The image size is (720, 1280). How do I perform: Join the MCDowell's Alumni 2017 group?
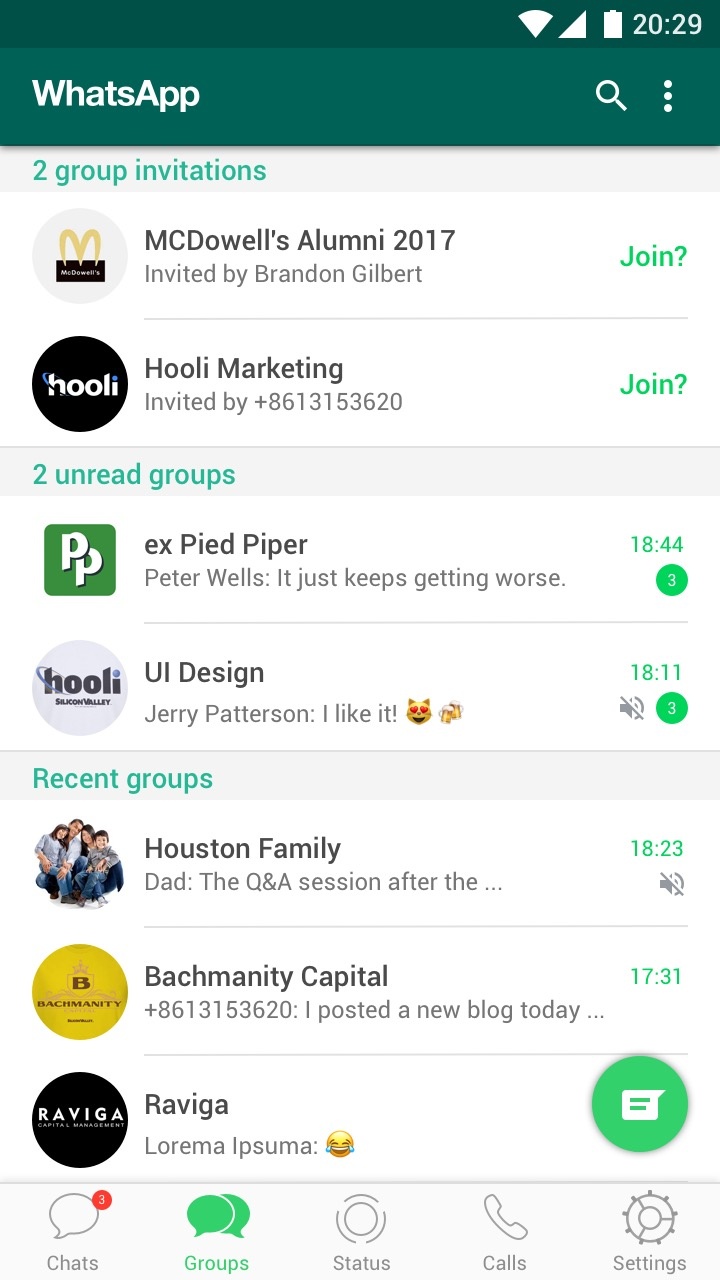tap(653, 256)
